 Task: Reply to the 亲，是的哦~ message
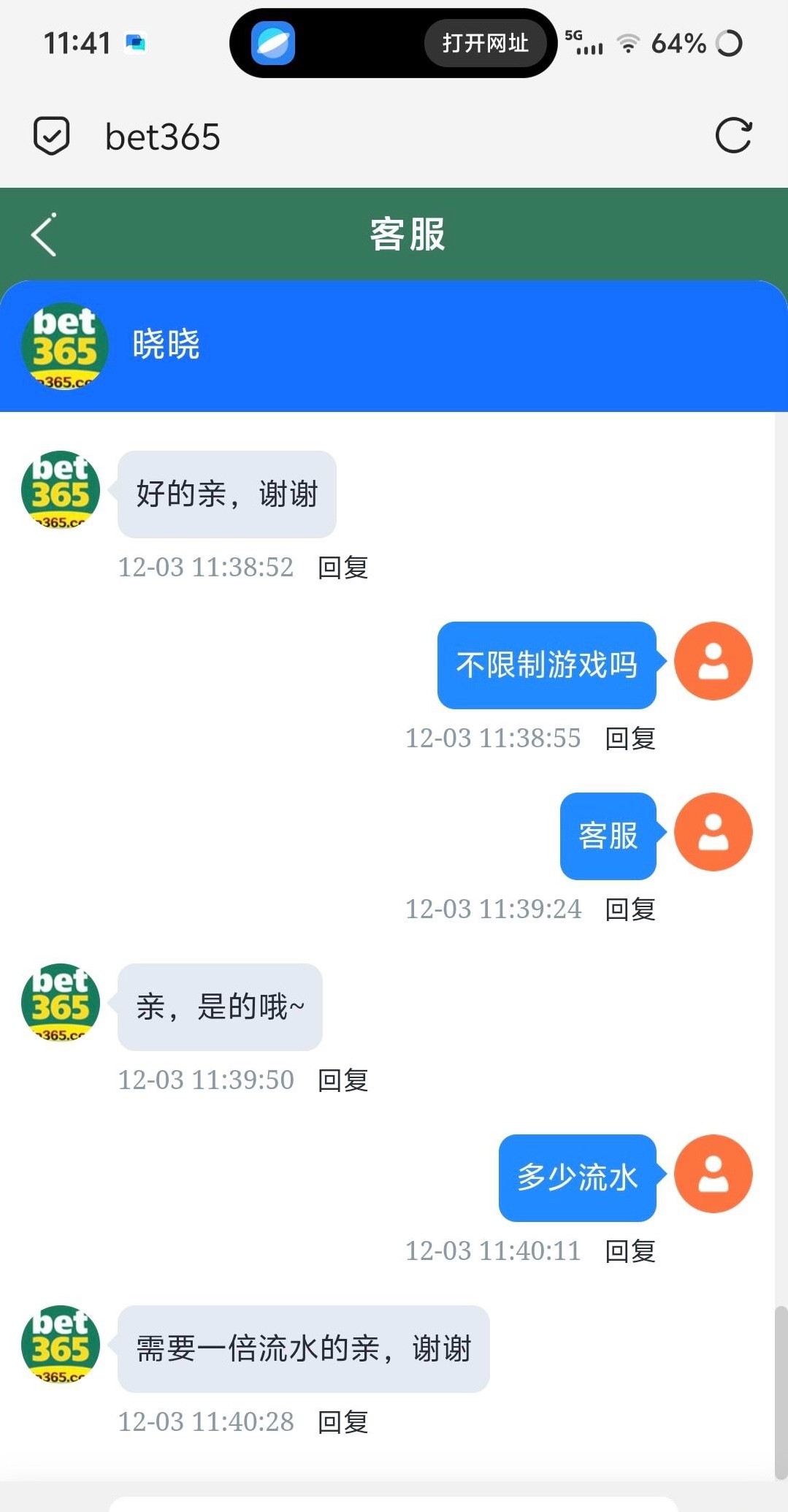(x=343, y=1080)
